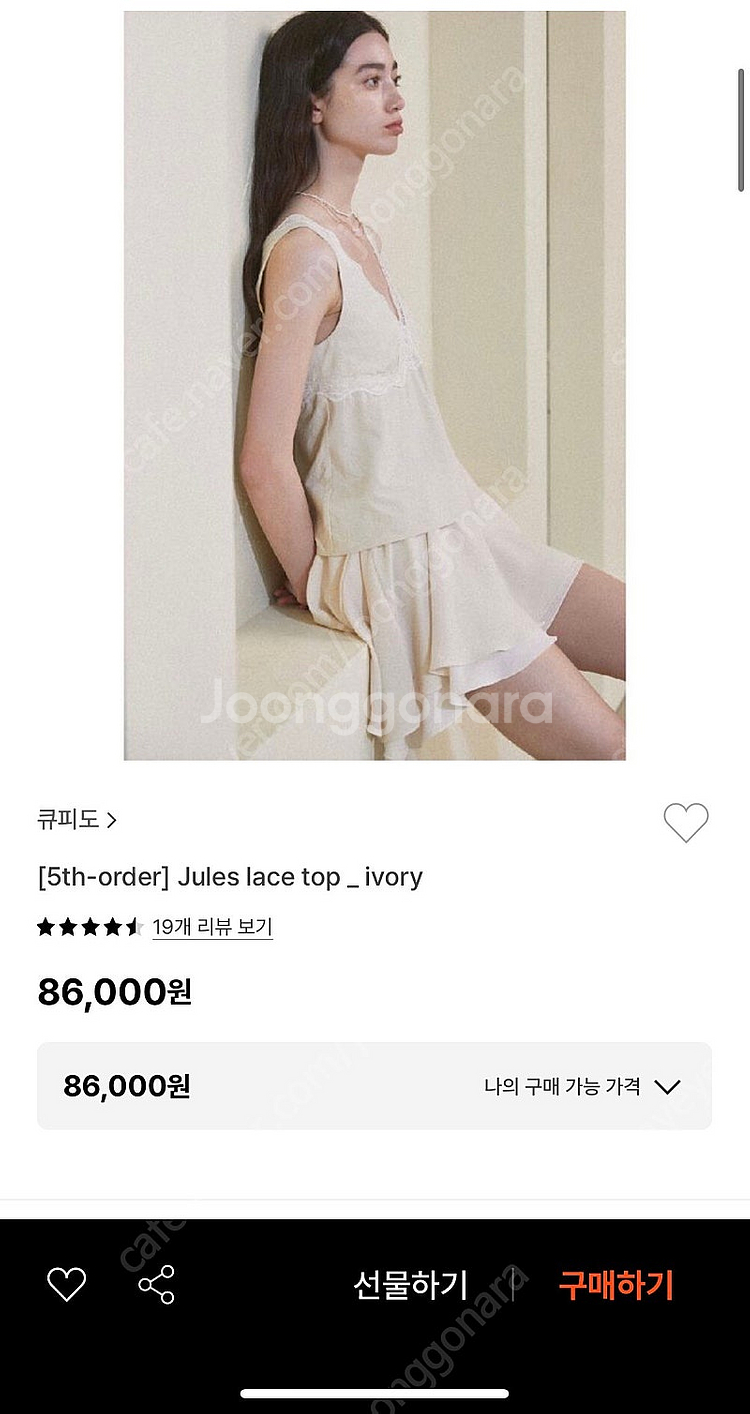This screenshot has width=750, height=1414.
Task: Expand 나의 구매 가능 가격 dropdown
Action: (581, 1086)
